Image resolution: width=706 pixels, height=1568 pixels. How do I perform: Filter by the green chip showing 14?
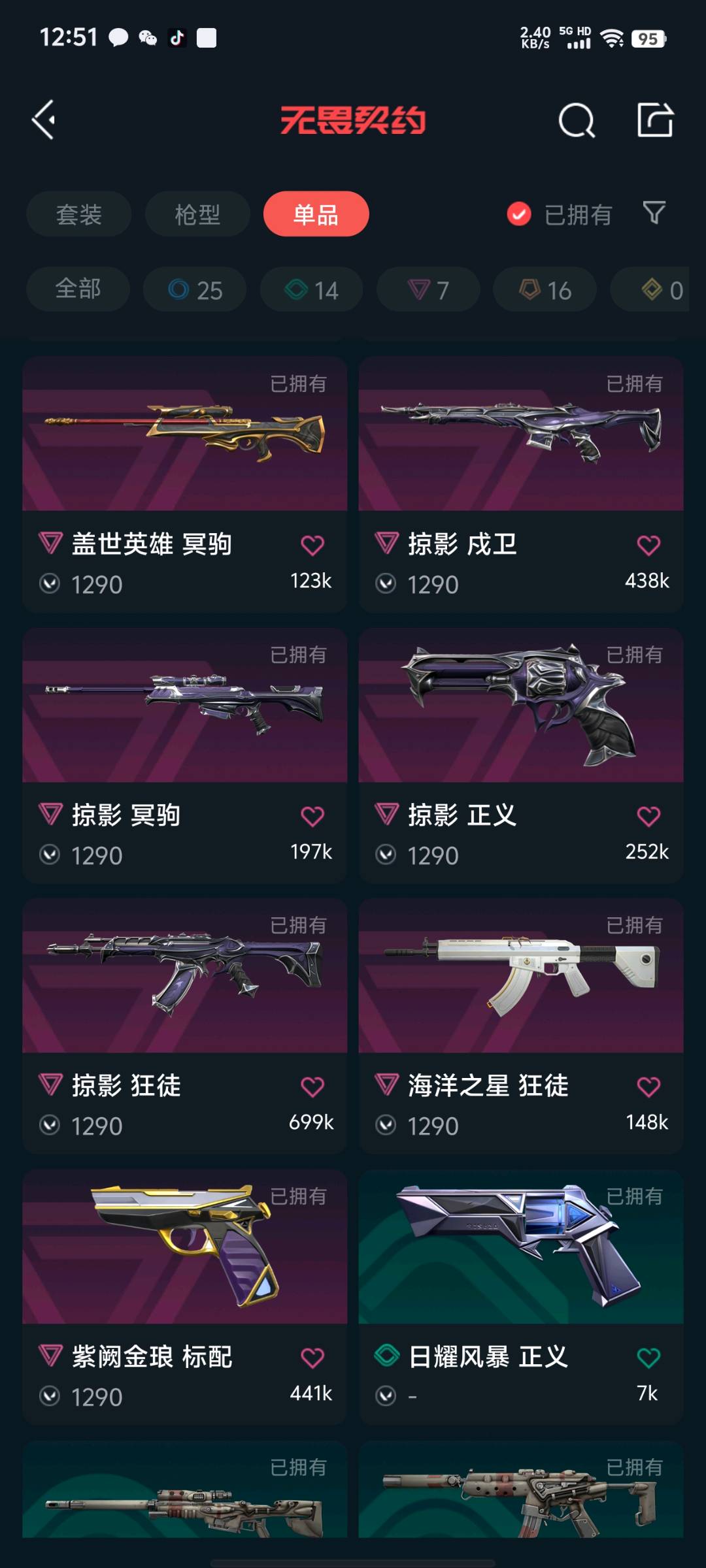click(x=311, y=289)
